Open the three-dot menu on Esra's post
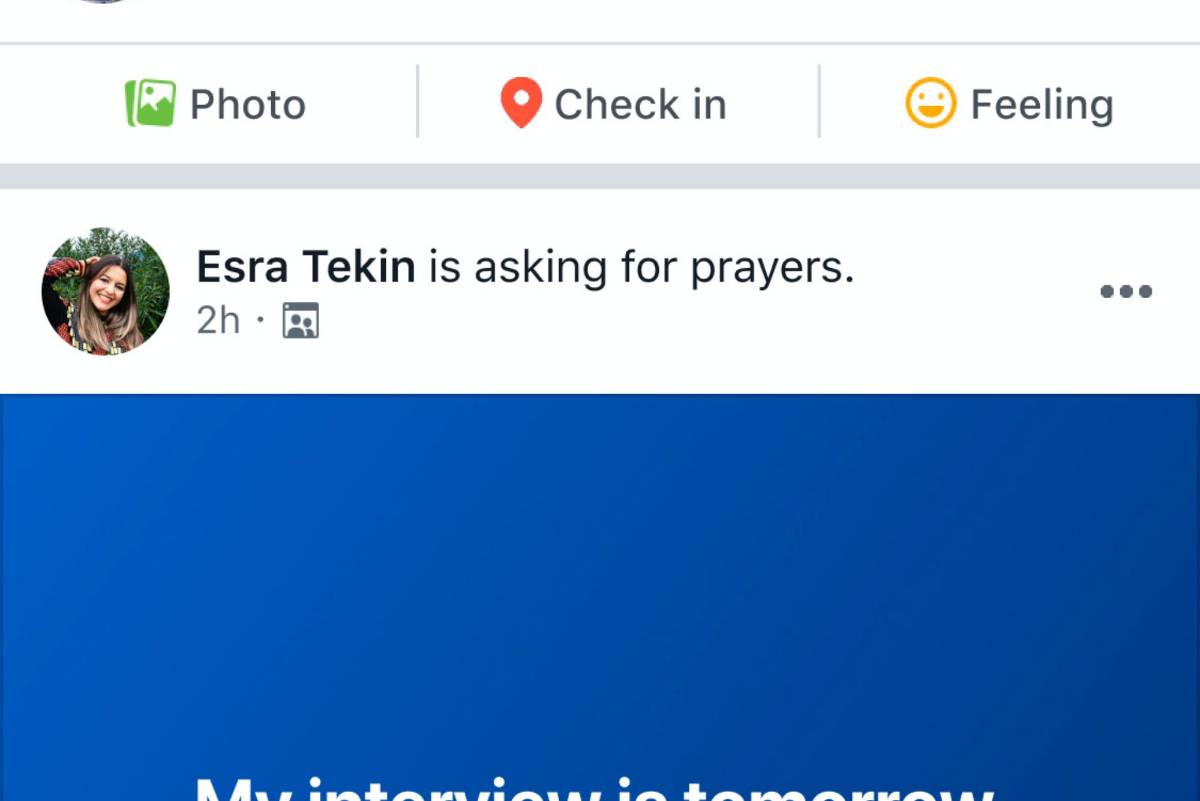 pos(1126,292)
